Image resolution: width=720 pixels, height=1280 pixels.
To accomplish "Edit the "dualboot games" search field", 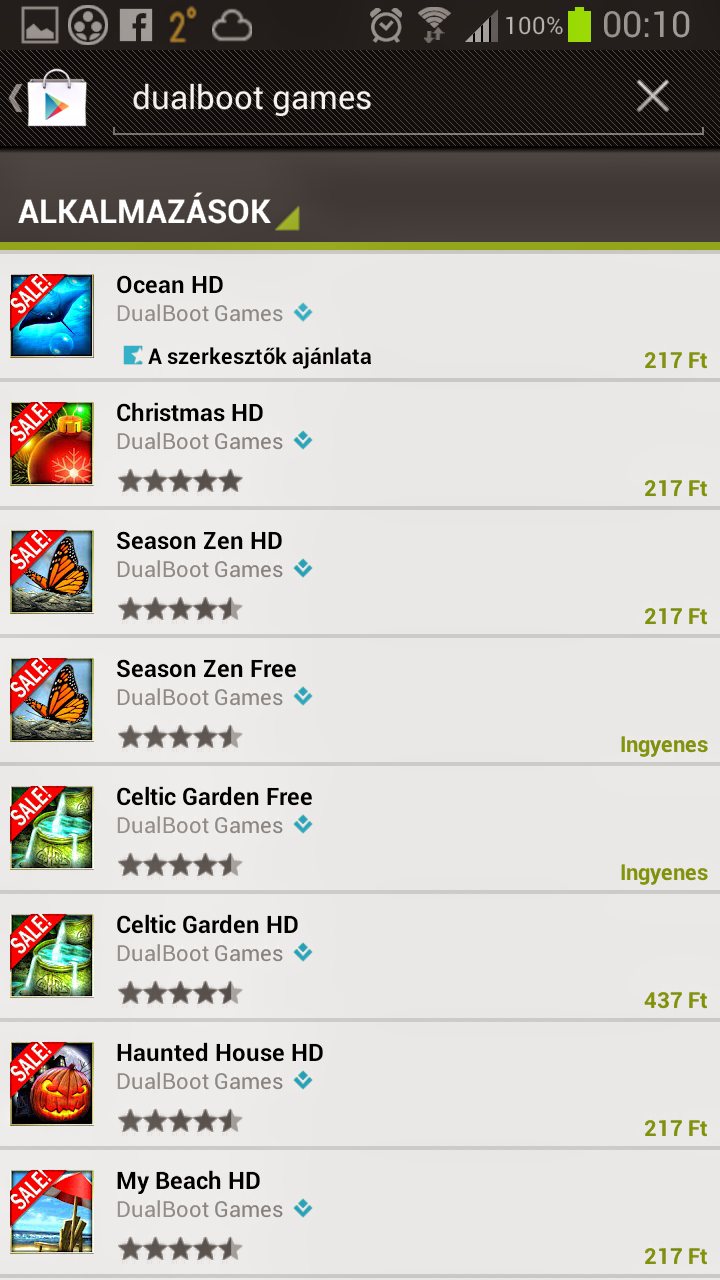I will [x=370, y=98].
